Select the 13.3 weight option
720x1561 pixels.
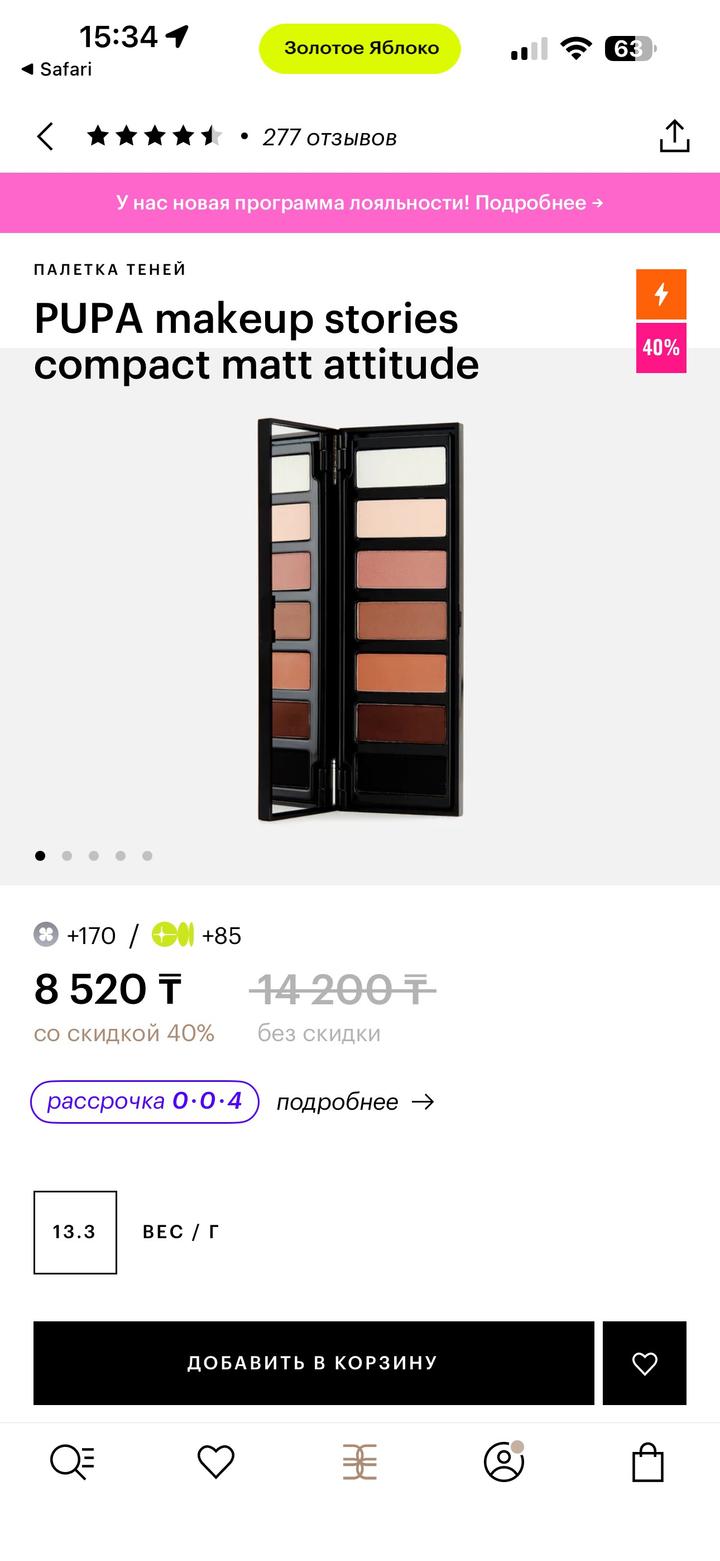(x=75, y=1232)
